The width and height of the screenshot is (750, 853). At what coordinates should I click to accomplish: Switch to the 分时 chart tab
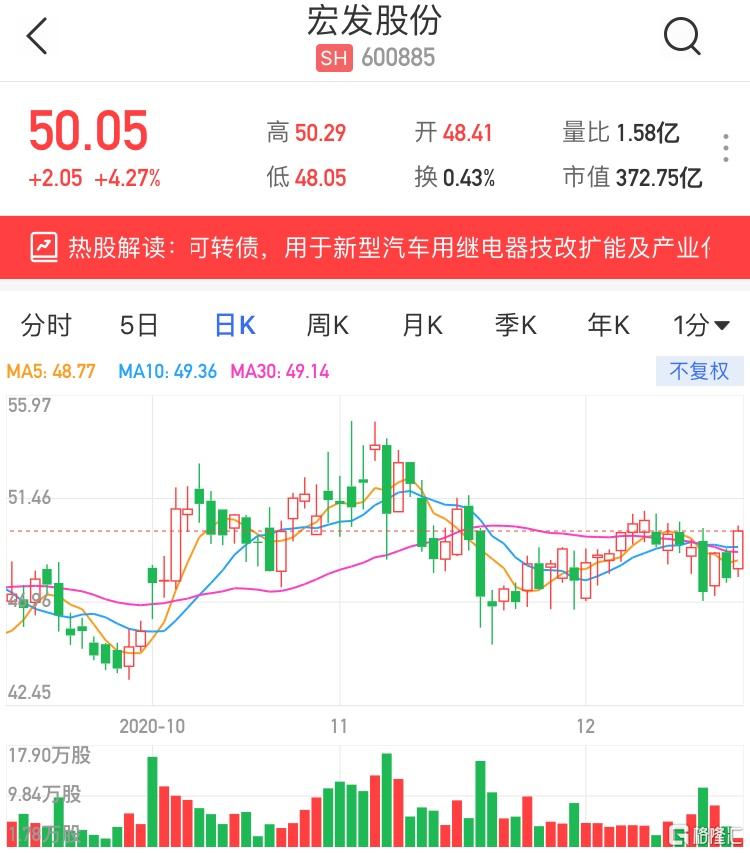point(46,325)
